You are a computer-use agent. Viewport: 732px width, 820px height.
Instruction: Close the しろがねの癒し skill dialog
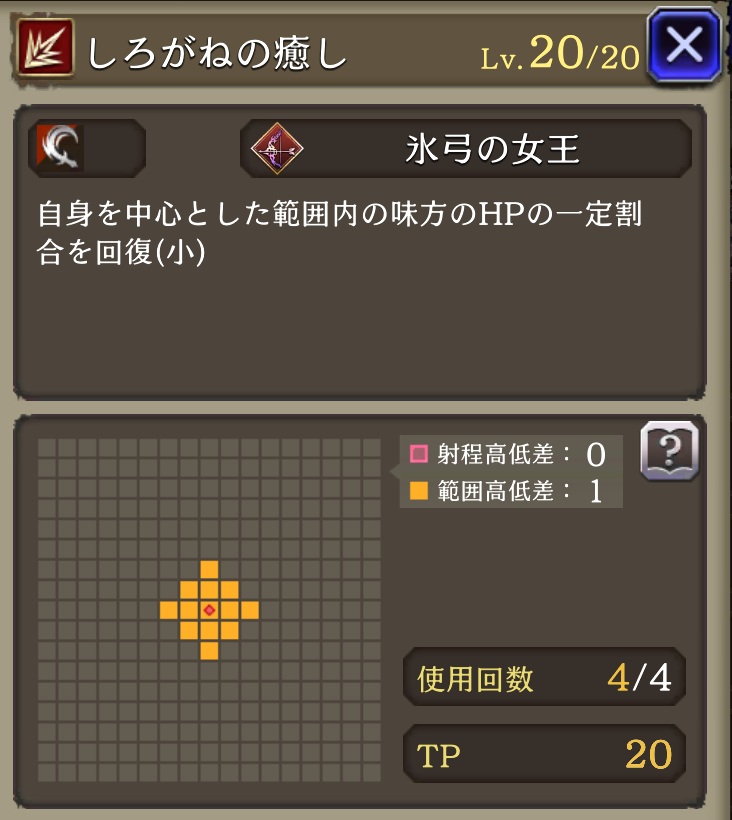(684, 45)
